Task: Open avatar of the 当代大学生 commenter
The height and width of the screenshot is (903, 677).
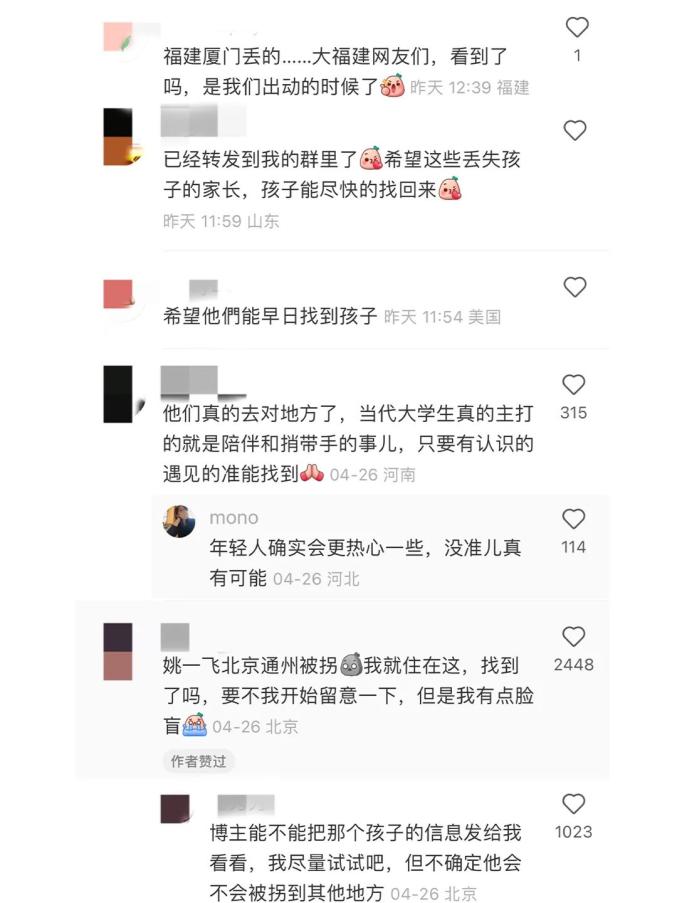Action: 118,394
